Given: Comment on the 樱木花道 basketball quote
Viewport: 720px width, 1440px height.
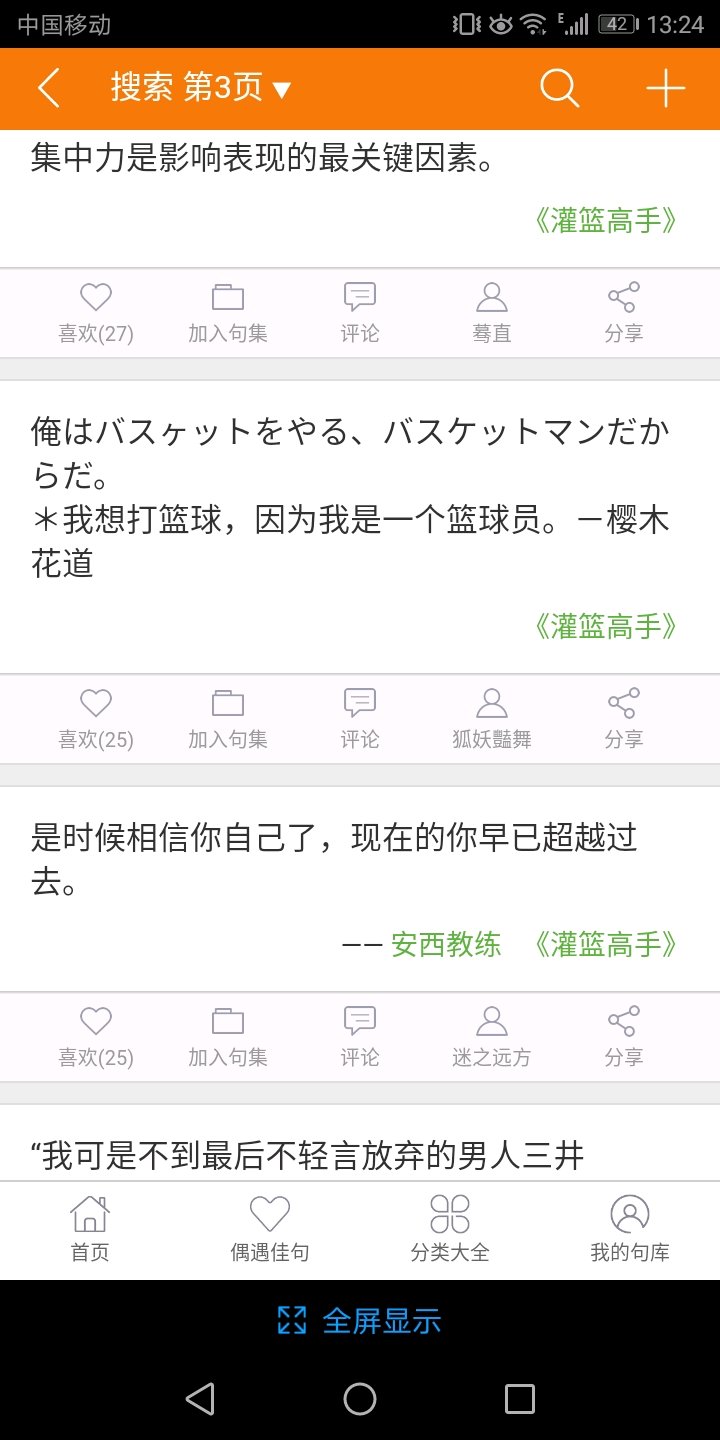Looking at the screenshot, I should (x=360, y=719).
